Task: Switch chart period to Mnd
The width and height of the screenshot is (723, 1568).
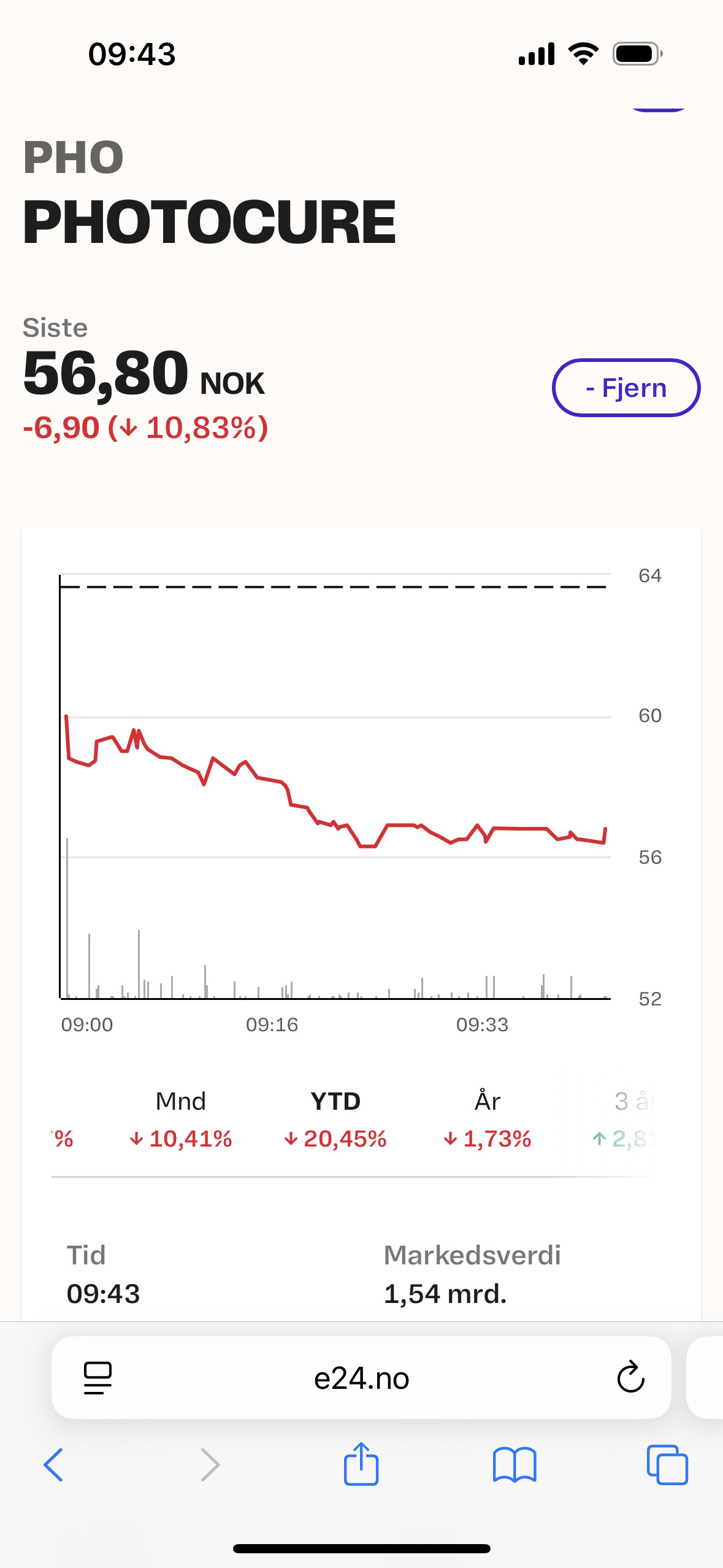Action: 181,1120
